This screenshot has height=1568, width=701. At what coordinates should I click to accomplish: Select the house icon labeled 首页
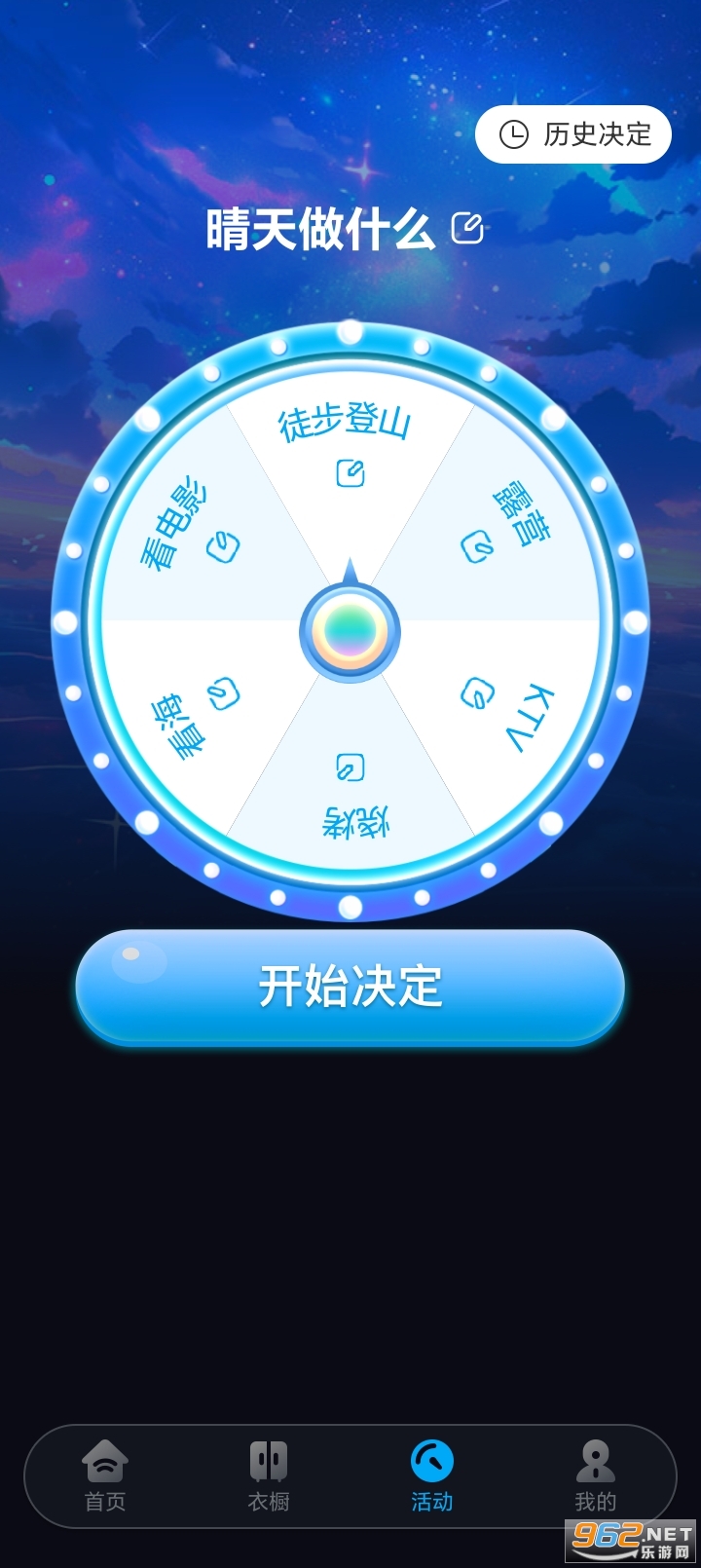[107, 1459]
